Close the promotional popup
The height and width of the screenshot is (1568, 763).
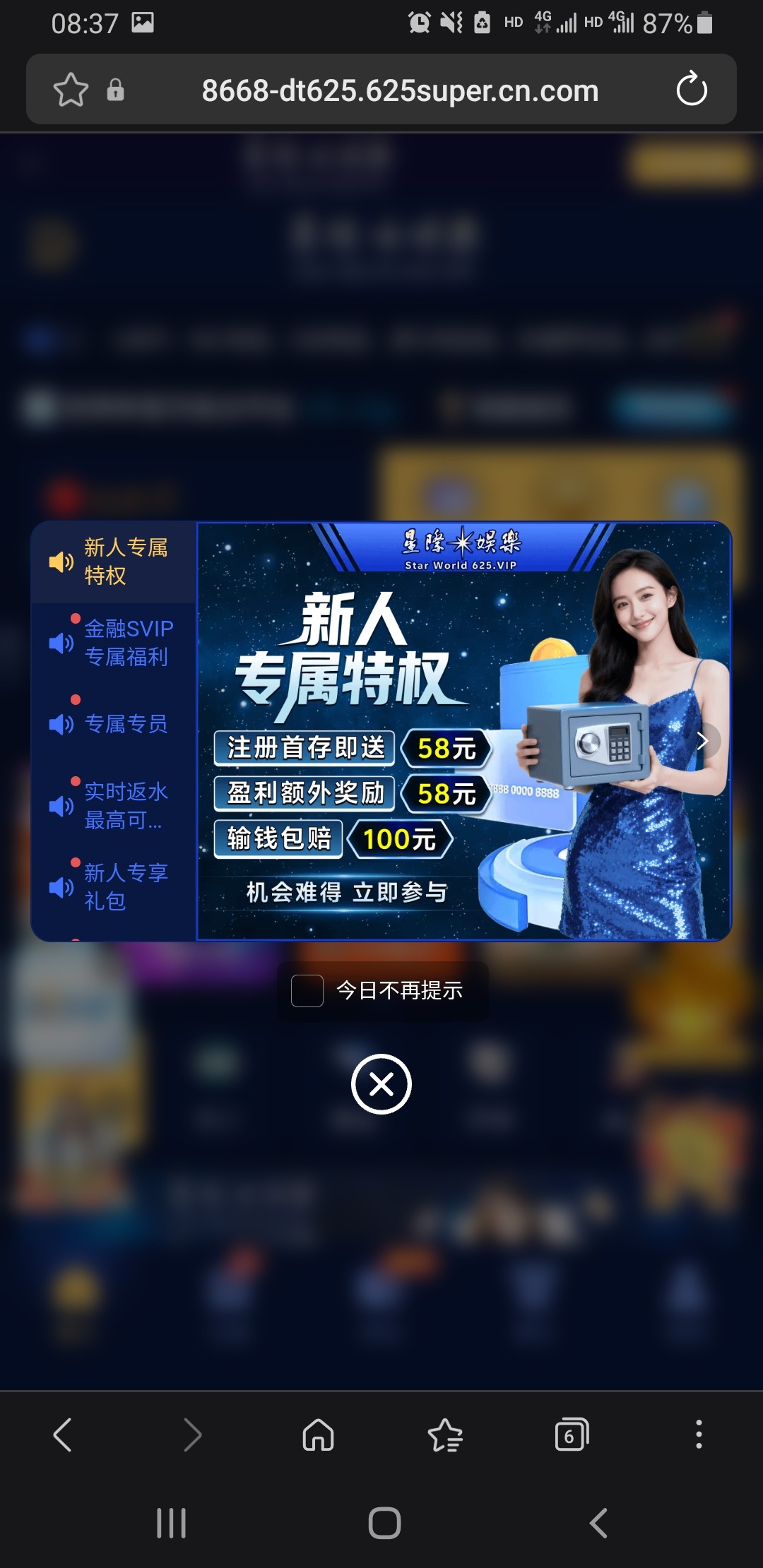(x=381, y=1083)
